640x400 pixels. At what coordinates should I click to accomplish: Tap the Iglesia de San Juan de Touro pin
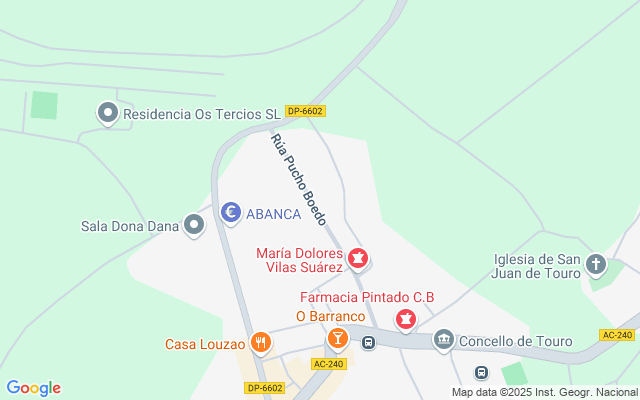pos(596,265)
